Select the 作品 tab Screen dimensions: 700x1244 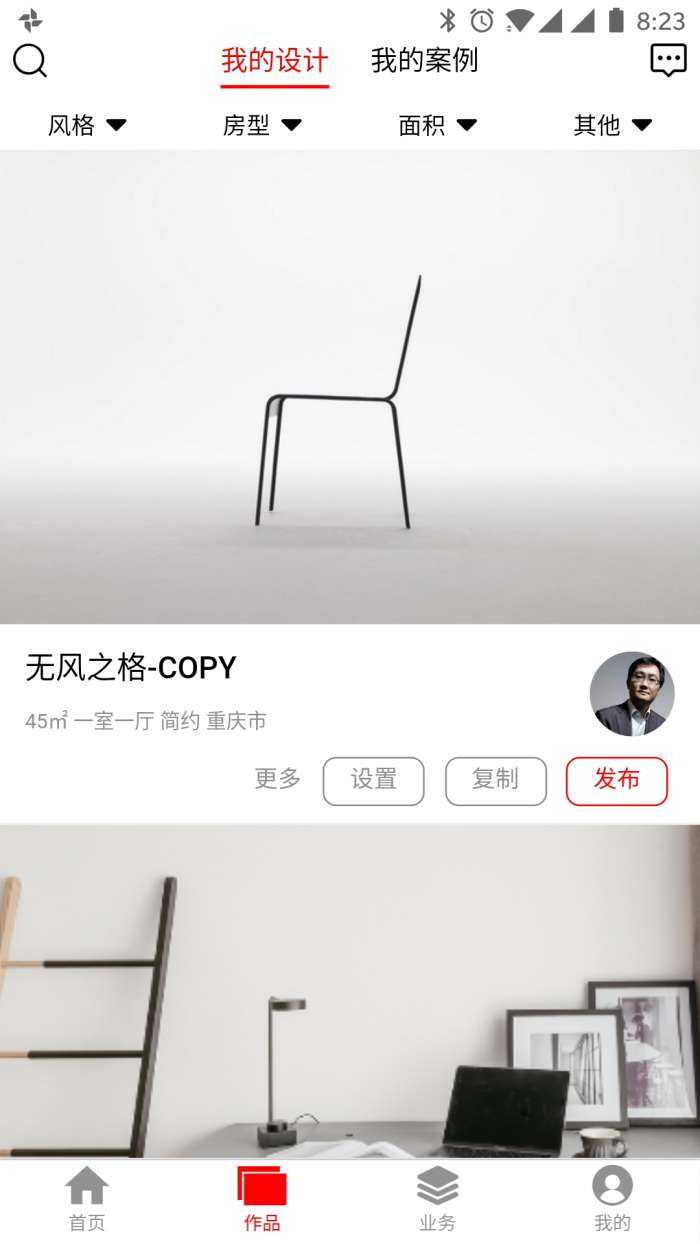pyautogui.click(x=262, y=1200)
